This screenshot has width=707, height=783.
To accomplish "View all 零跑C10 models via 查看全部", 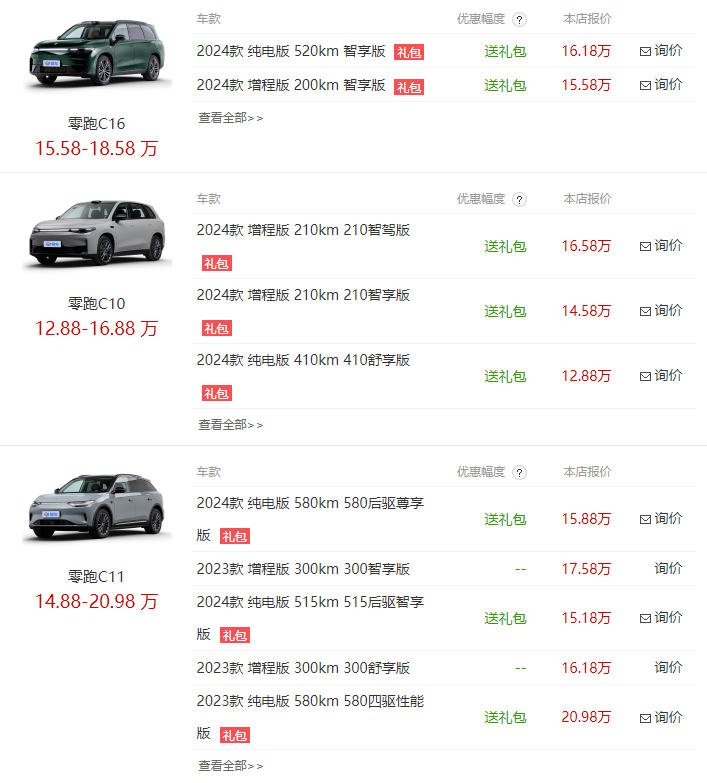I will 230,425.
